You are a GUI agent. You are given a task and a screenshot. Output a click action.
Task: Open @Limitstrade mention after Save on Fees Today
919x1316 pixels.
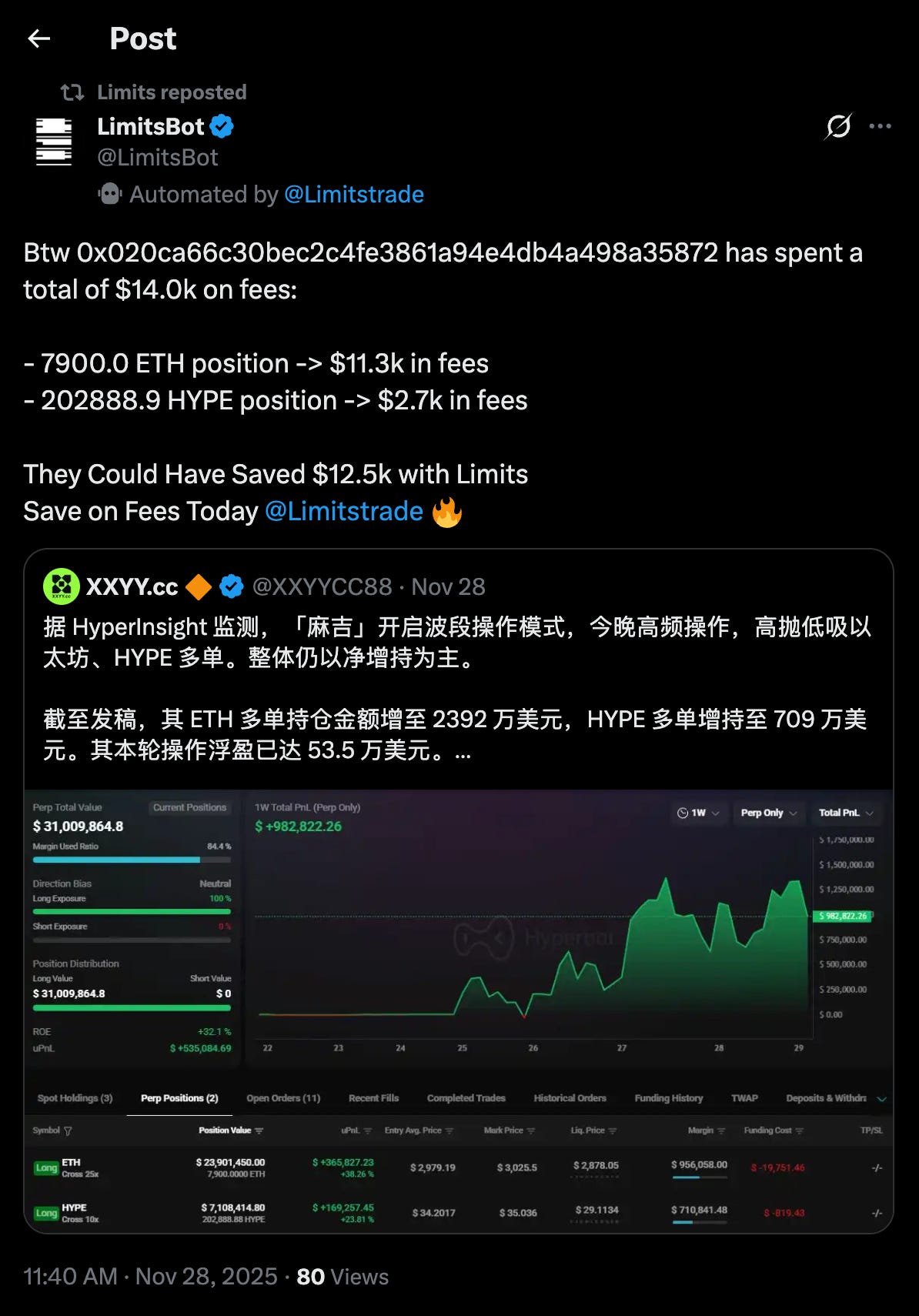point(344,512)
